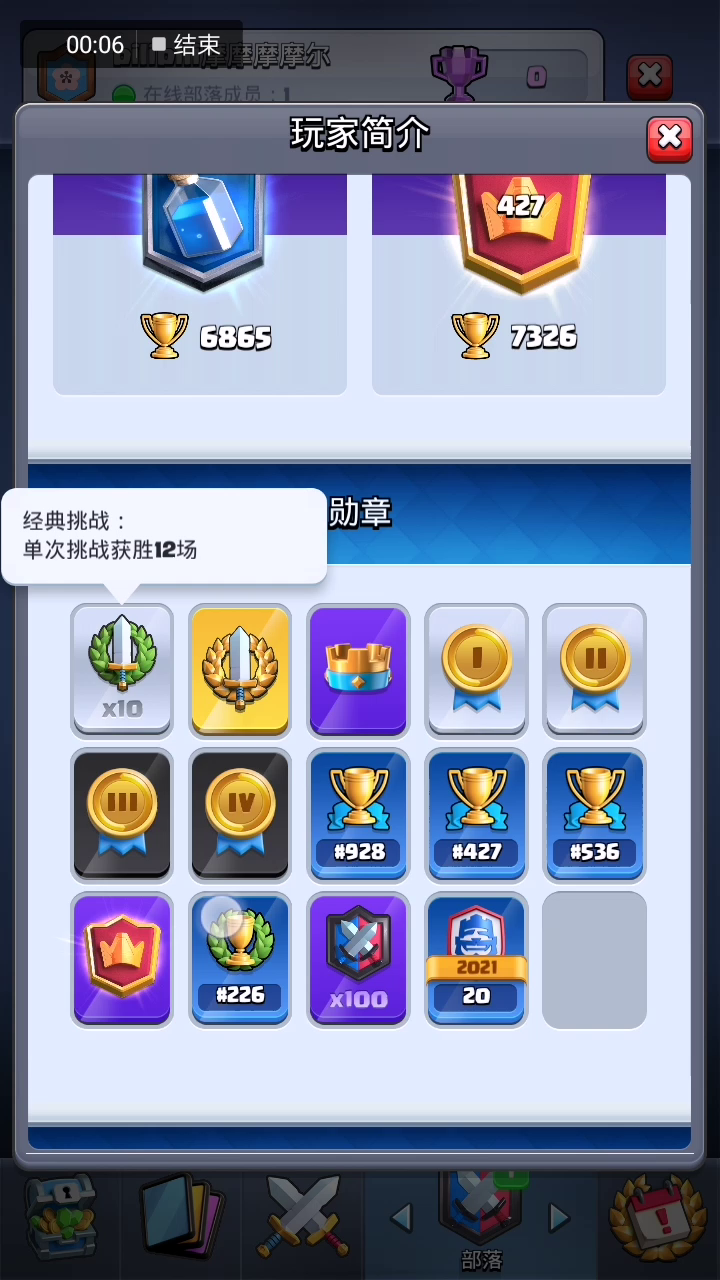Image resolution: width=720 pixels, height=1280 pixels.
Task: Open the 2021 badge showing 20
Action: pyautogui.click(x=476, y=959)
